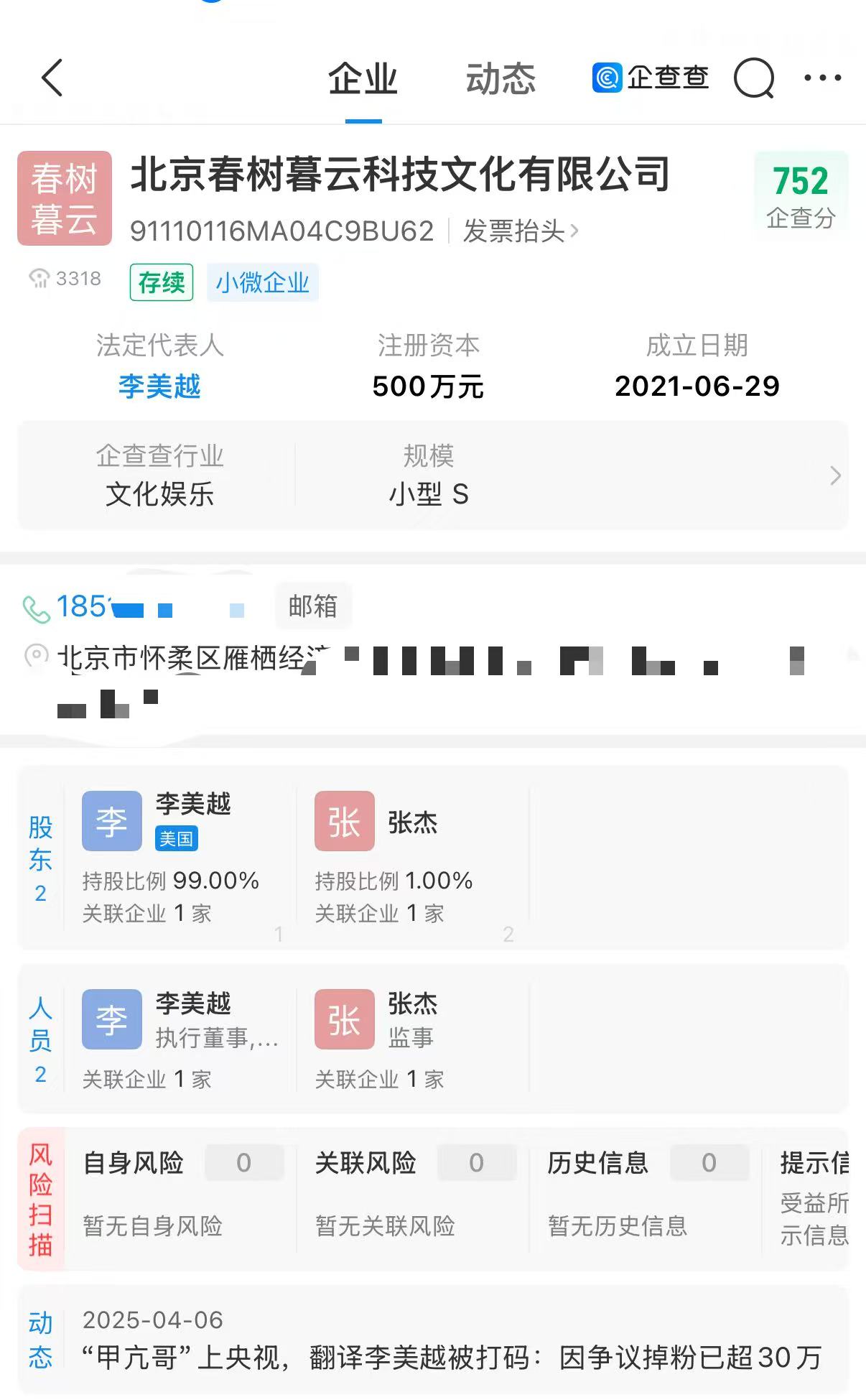The image size is (866, 1400).
Task: Open staff card 张杰 监事
Action: click(x=412, y=1039)
